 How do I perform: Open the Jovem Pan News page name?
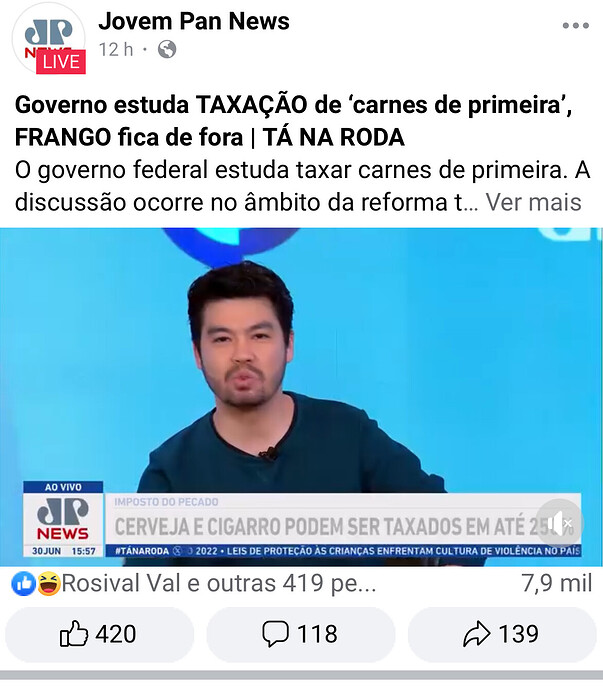click(x=194, y=20)
